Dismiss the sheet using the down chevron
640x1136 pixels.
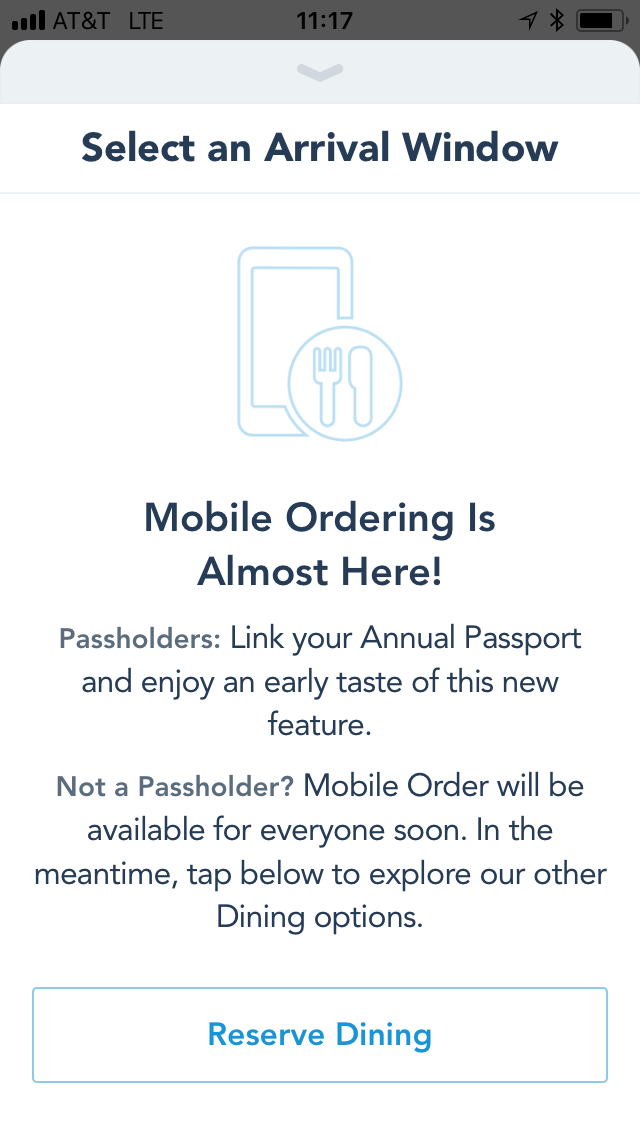320,72
